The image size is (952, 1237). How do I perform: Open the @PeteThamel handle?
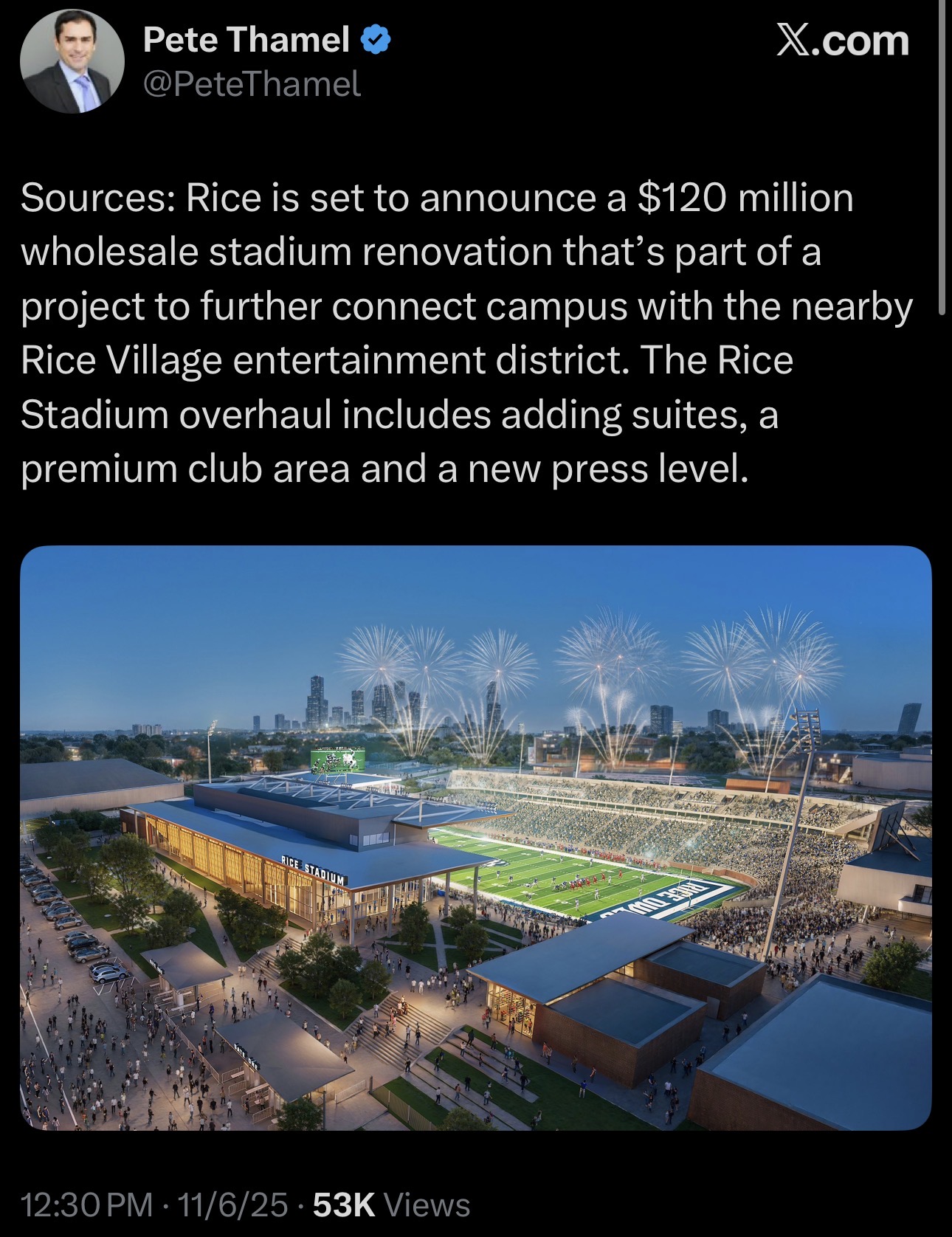[x=252, y=84]
